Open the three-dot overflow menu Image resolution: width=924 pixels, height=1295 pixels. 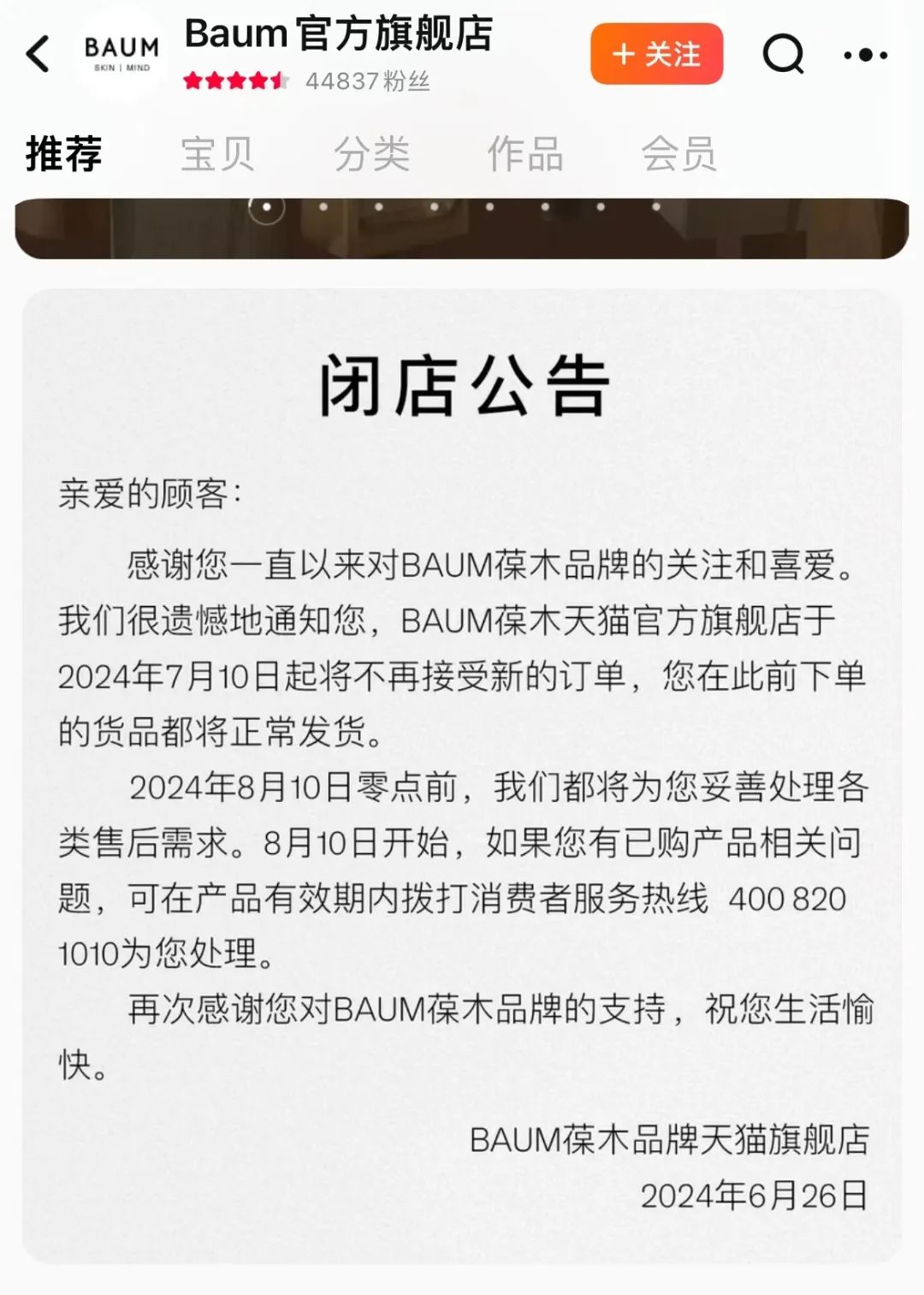click(865, 55)
